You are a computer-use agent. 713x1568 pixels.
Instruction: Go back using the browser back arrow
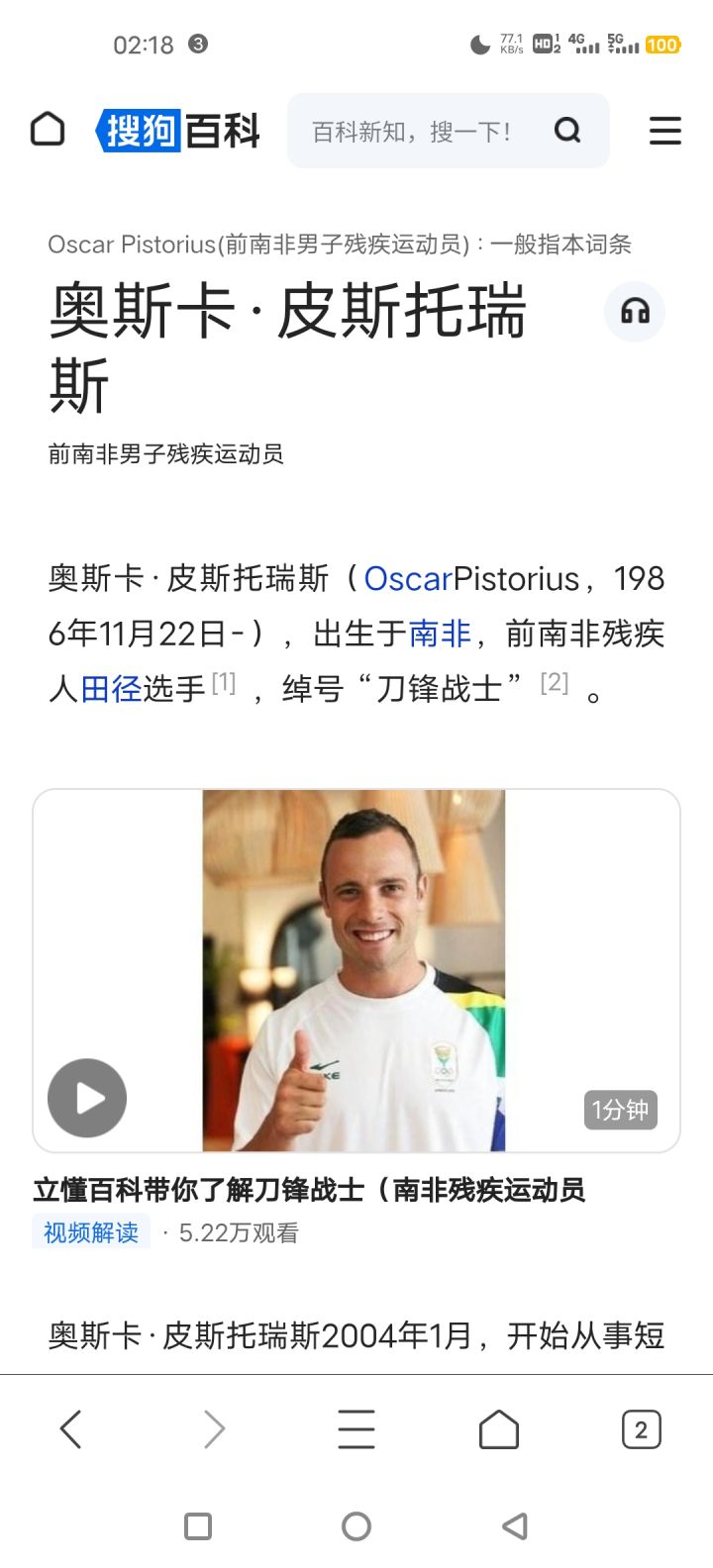[71, 1429]
